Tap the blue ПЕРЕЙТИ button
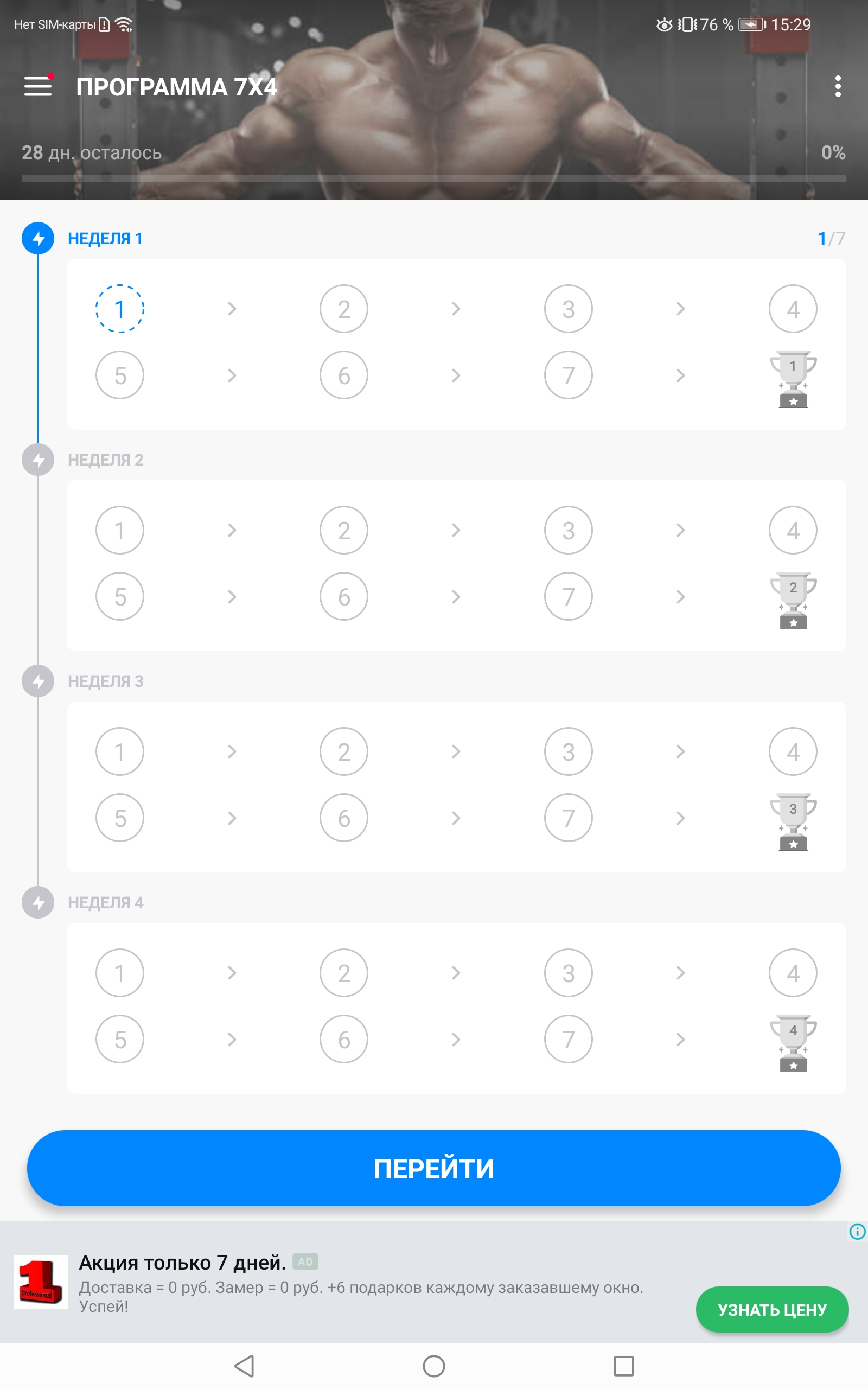This screenshot has width=868, height=1389. point(434,1168)
